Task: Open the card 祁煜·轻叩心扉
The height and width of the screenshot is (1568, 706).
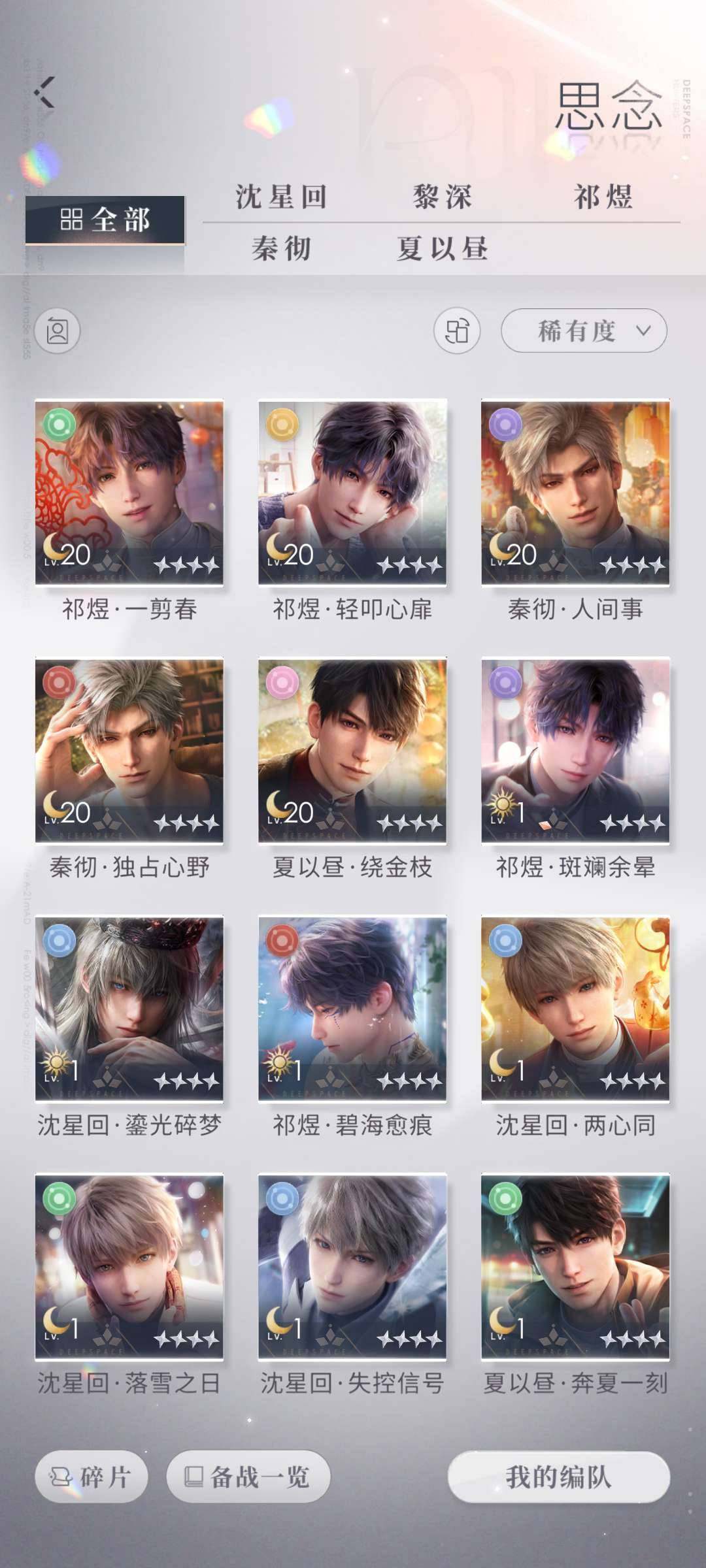Action: pyautogui.click(x=352, y=493)
